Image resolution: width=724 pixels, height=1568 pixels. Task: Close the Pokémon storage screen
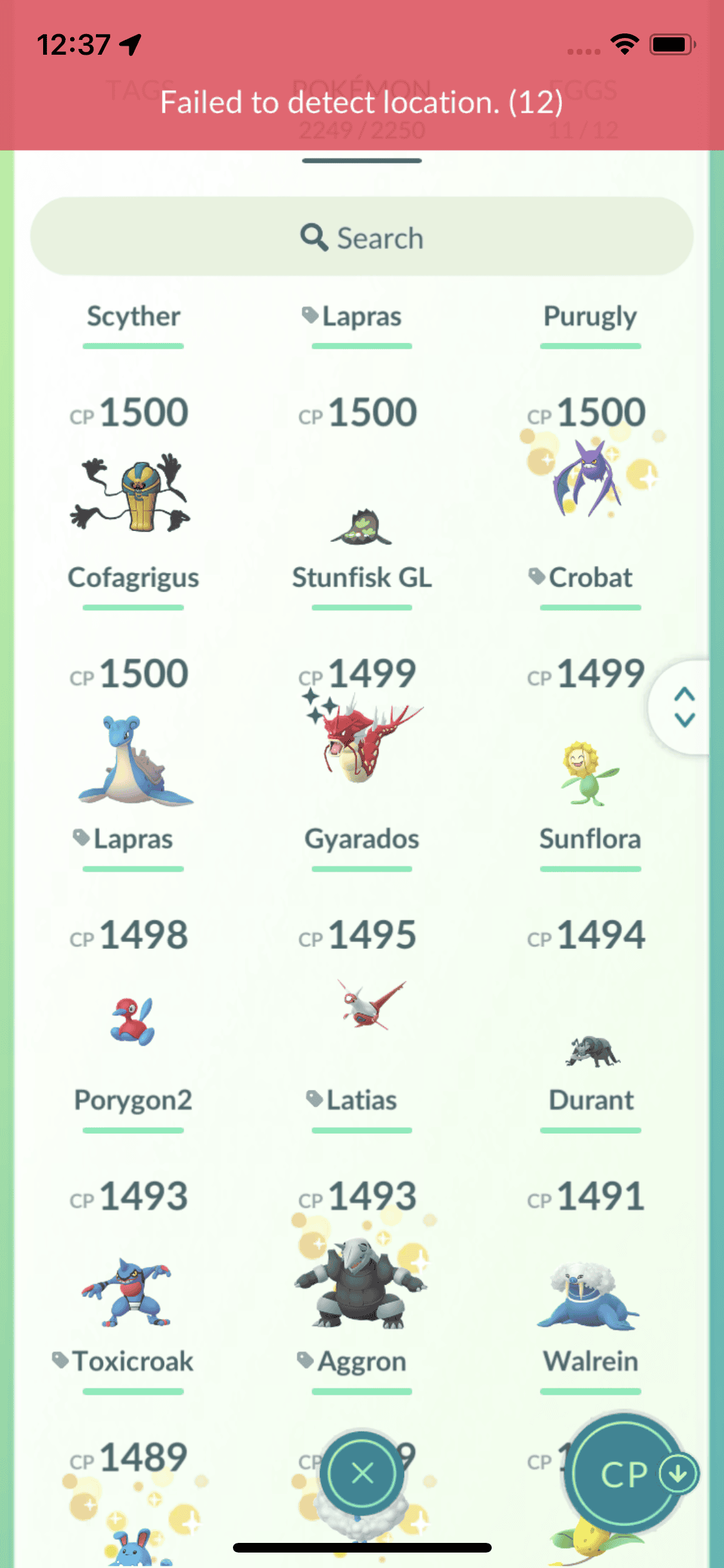(x=362, y=1473)
